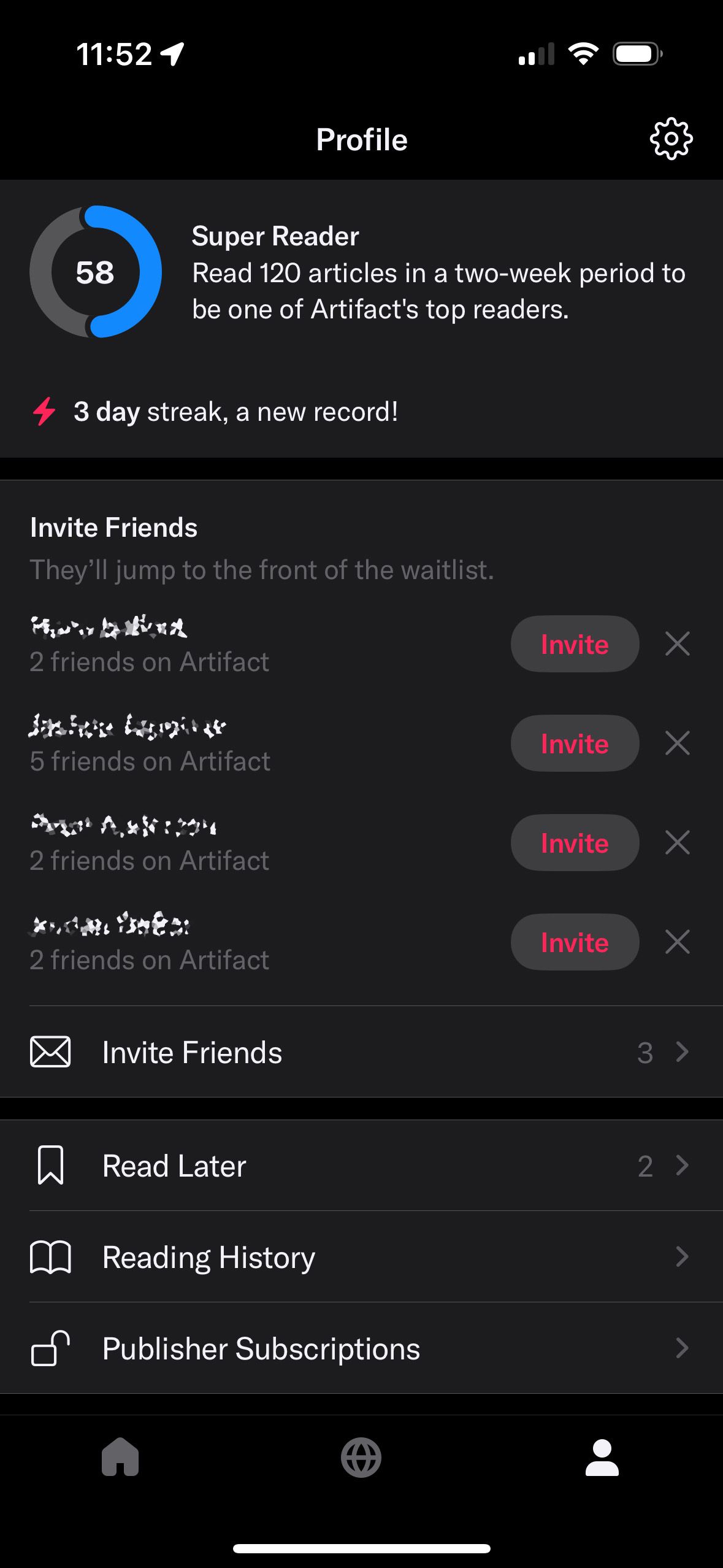Image resolution: width=723 pixels, height=1568 pixels.
Task: Switch to the Home tab
Action: pyautogui.click(x=120, y=1457)
